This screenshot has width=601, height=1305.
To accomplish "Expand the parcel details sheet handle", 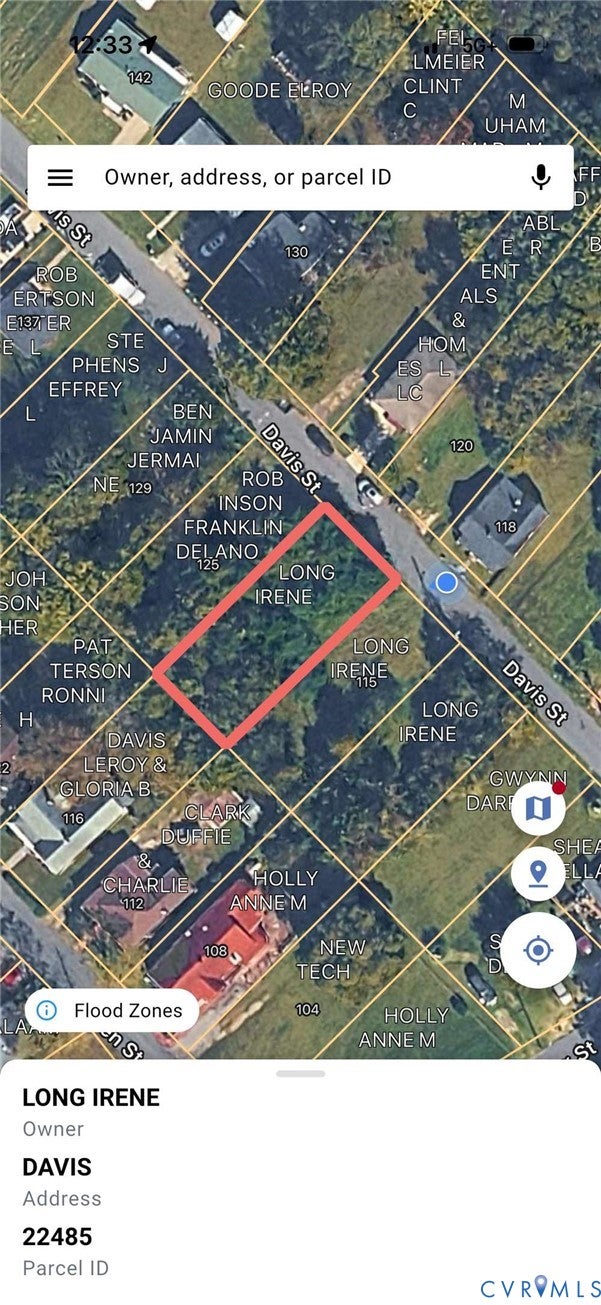I will 301,1073.
